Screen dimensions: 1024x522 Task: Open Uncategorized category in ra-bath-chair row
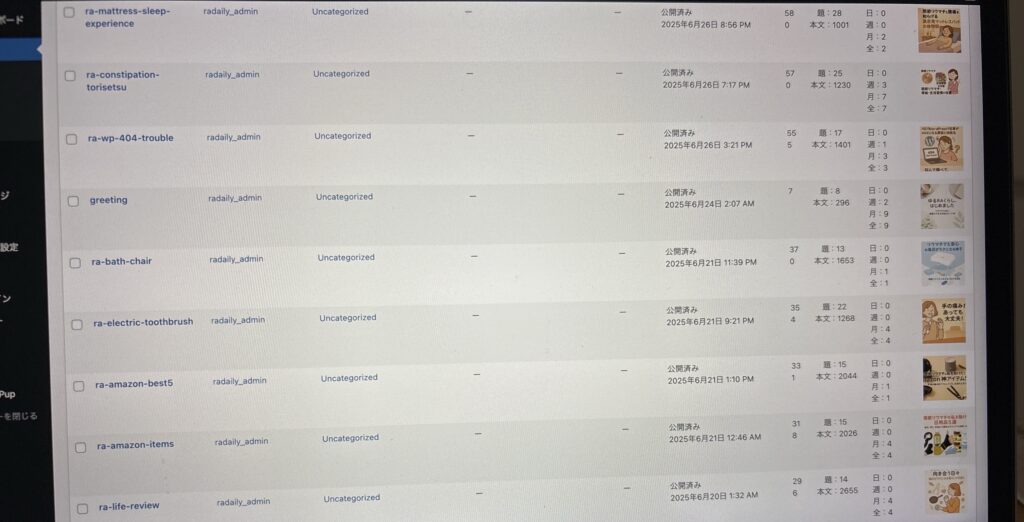point(347,257)
